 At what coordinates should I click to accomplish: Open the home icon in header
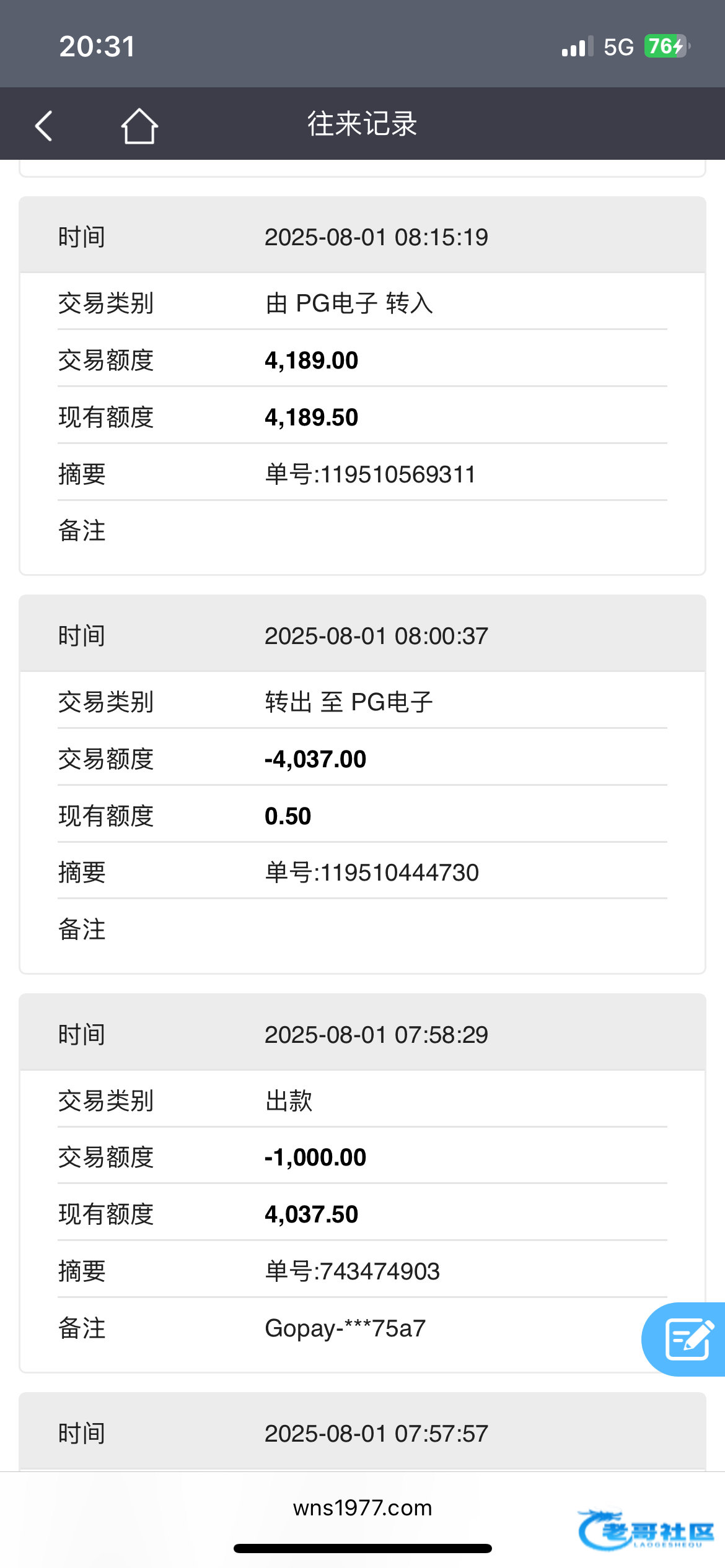click(x=139, y=126)
